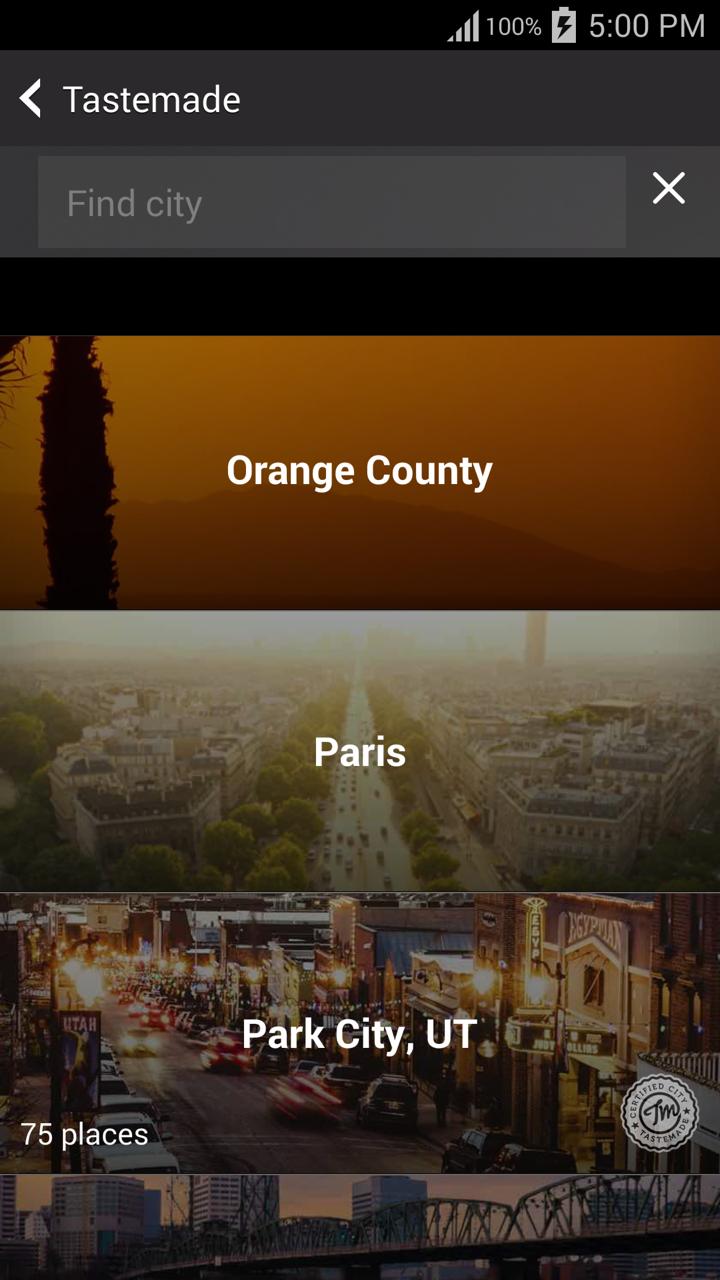
Task: Open the Orange County city page
Action: pyautogui.click(x=360, y=470)
